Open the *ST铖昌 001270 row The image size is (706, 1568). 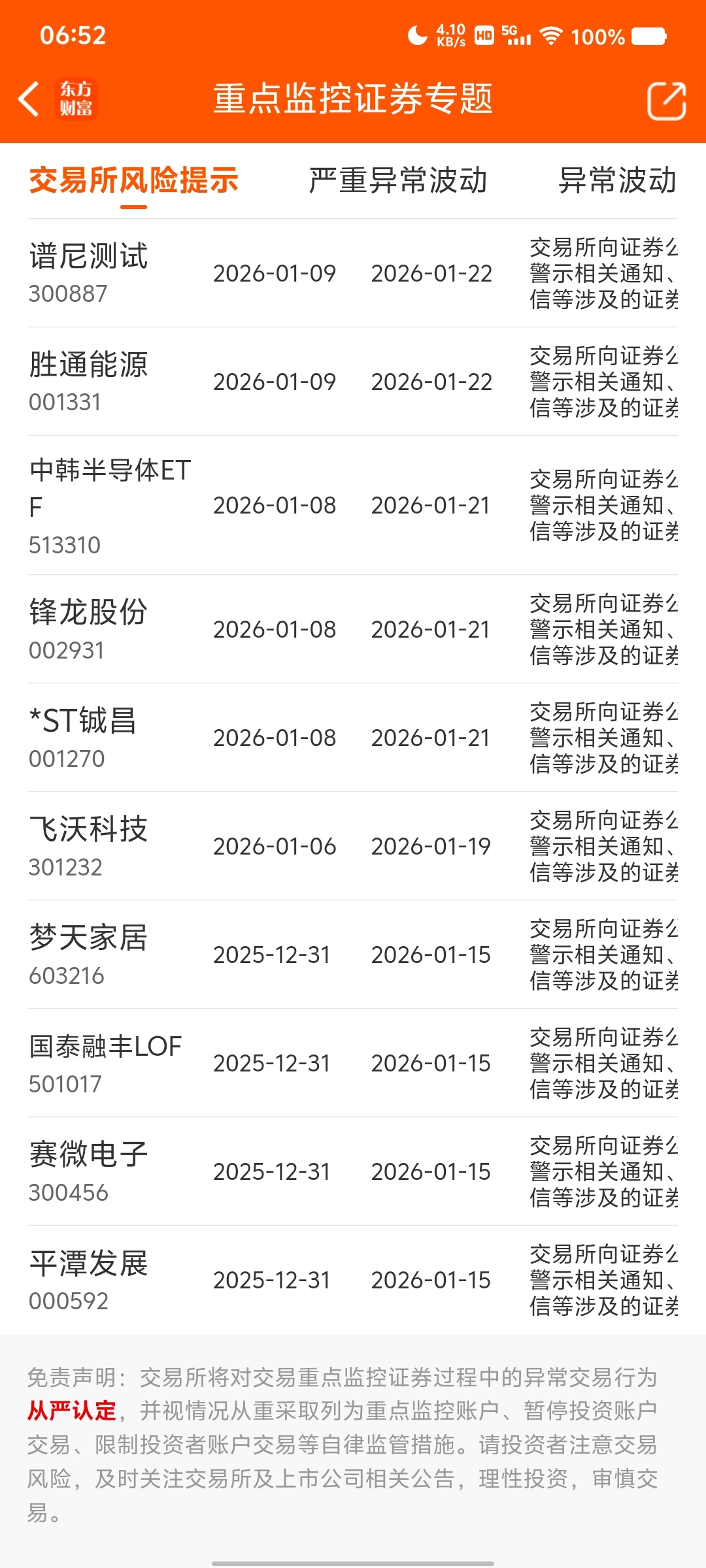tap(353, 738)
